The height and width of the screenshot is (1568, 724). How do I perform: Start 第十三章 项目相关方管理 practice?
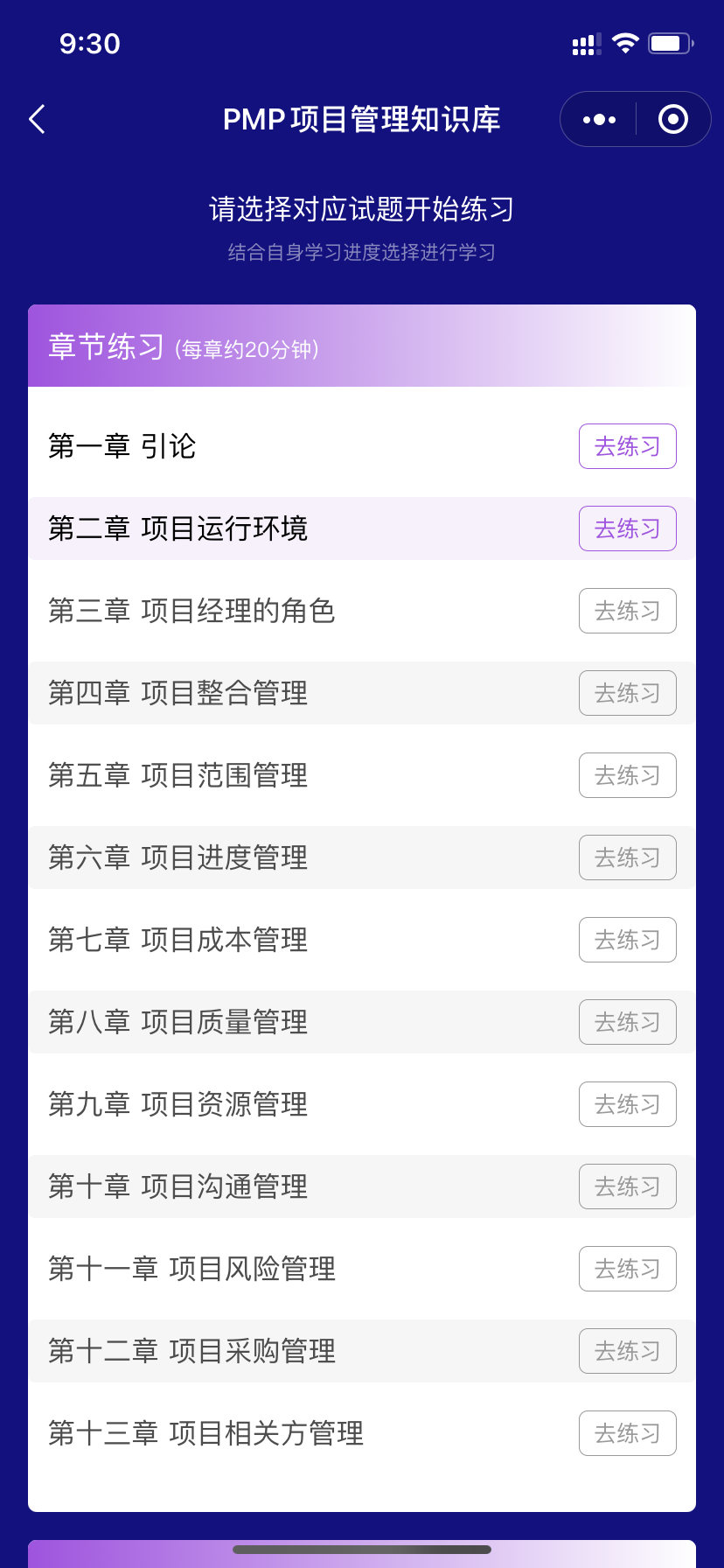tap(628, 1433)
